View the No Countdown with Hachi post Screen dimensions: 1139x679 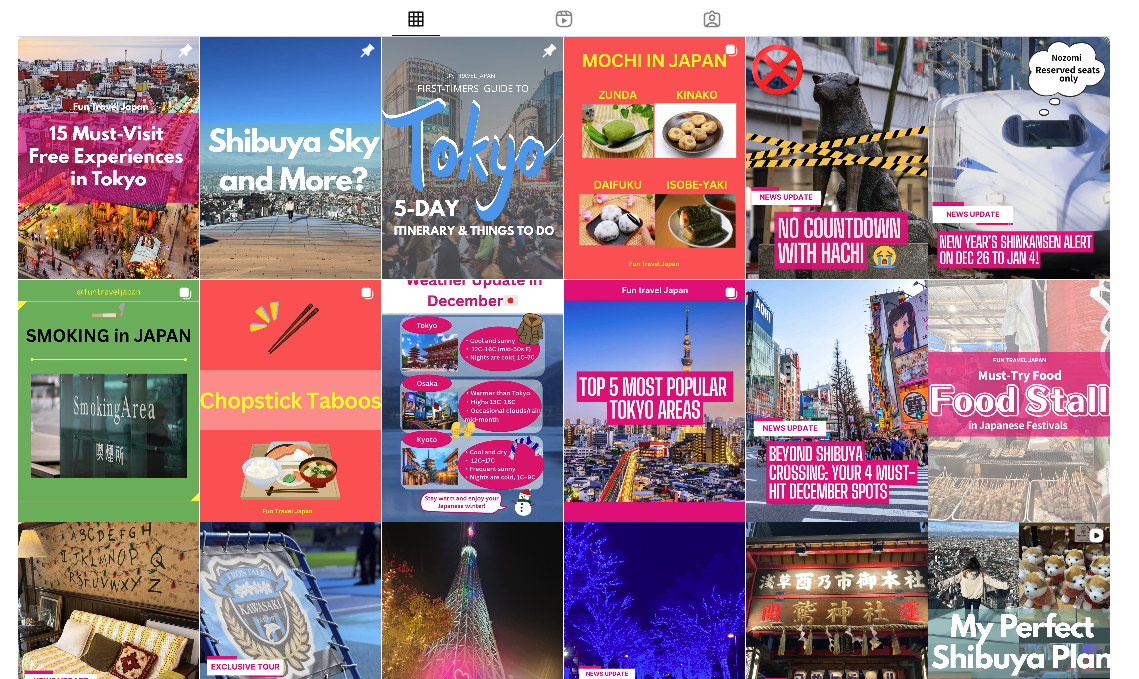point(836,158)
